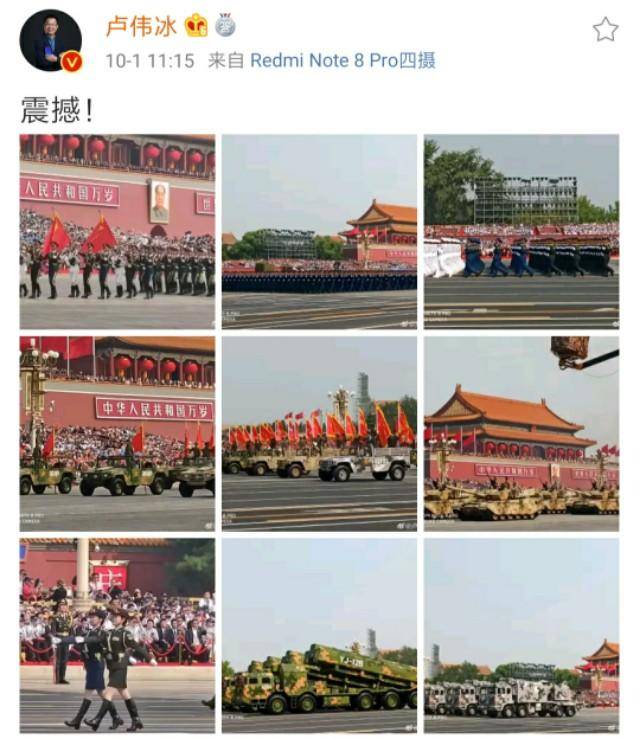Favorite this post with the star icon
640x739 pixels.
pyautogui.click(x=605, y=30)
